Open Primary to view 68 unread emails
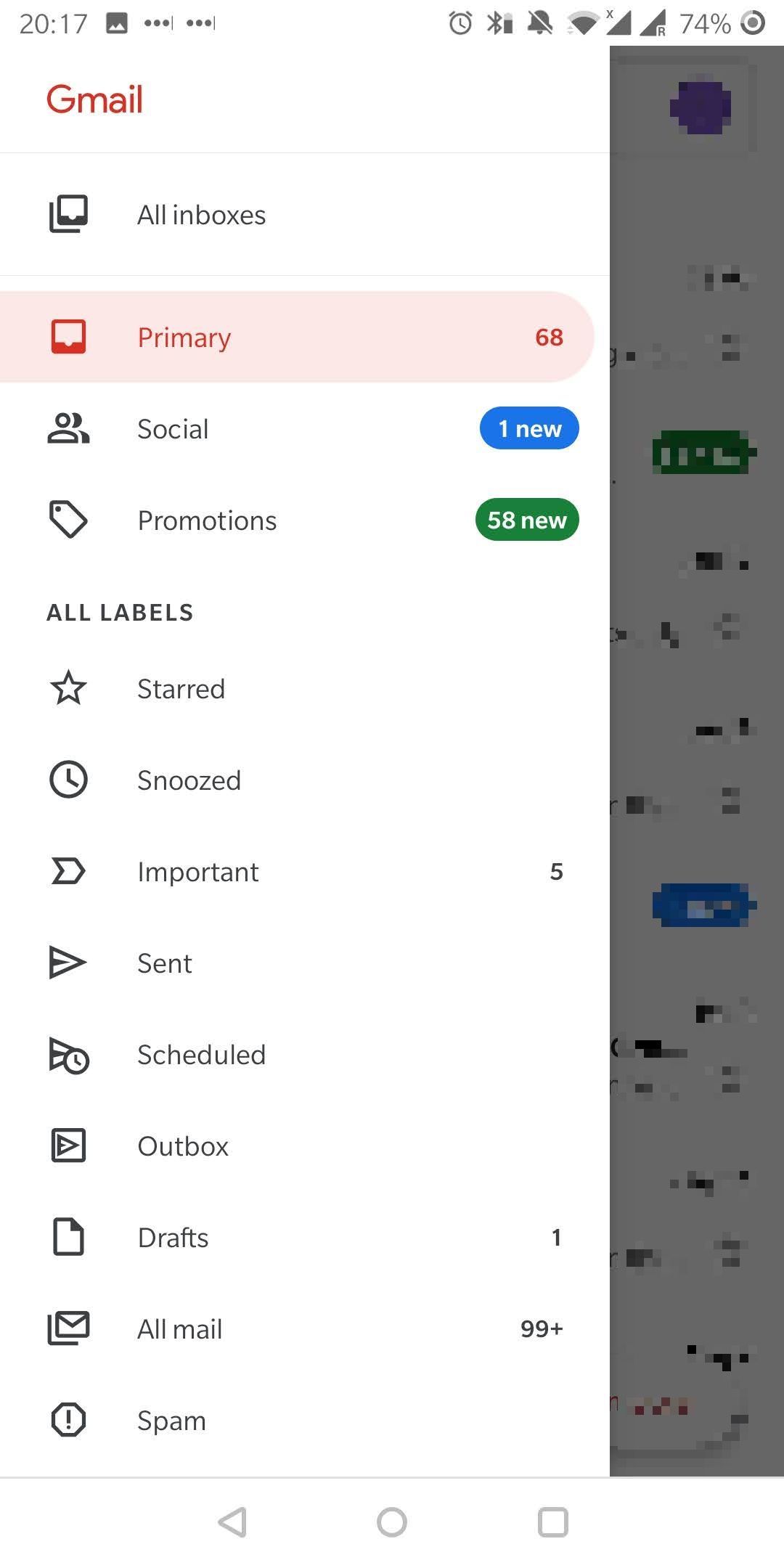The image size is (784, 1568). tap(184, 336)
